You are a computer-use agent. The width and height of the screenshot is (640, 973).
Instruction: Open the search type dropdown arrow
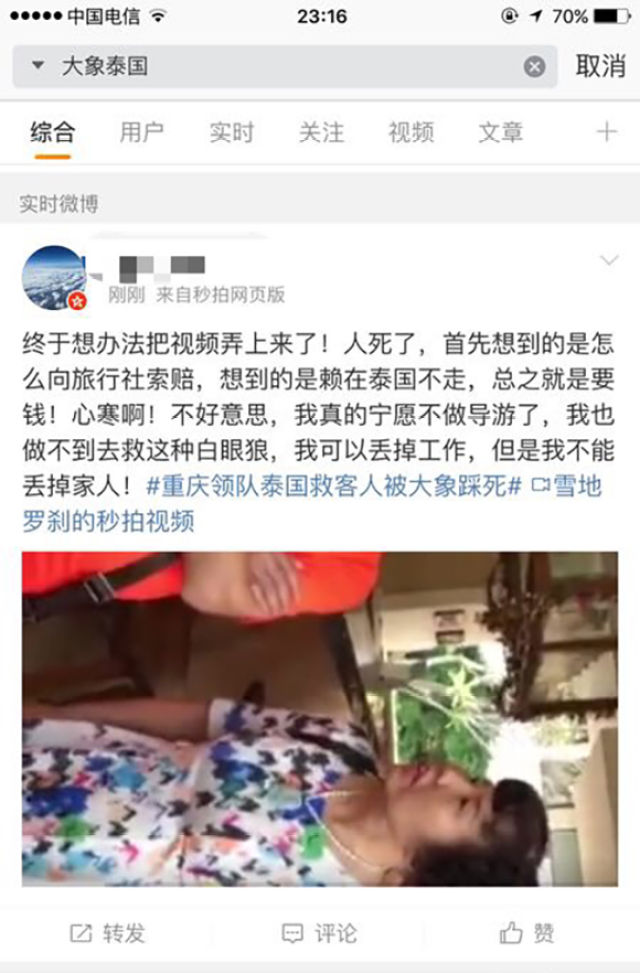click(x=38, y=67)
